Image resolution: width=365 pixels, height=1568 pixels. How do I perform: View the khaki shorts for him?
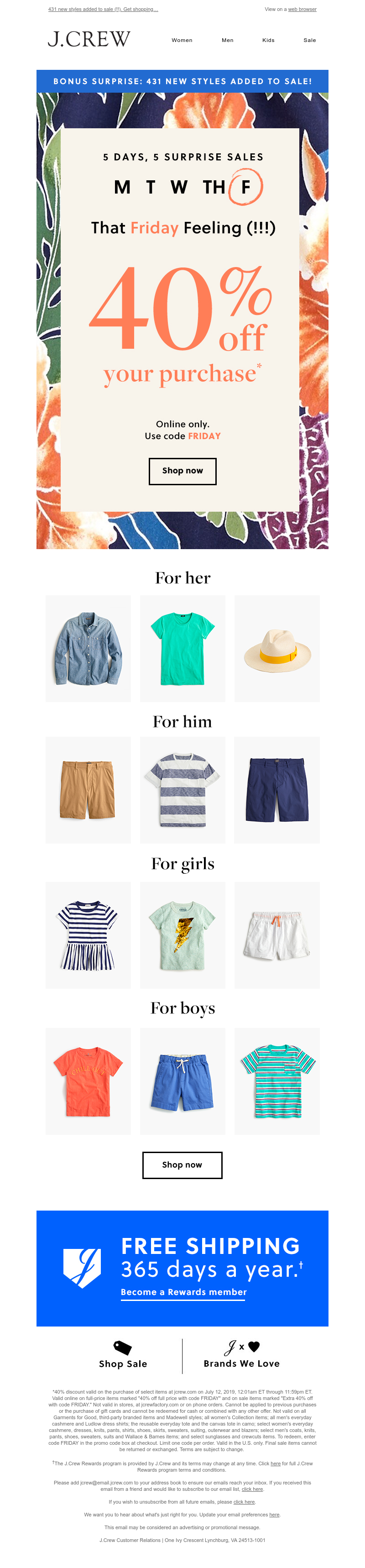[88, 790]
